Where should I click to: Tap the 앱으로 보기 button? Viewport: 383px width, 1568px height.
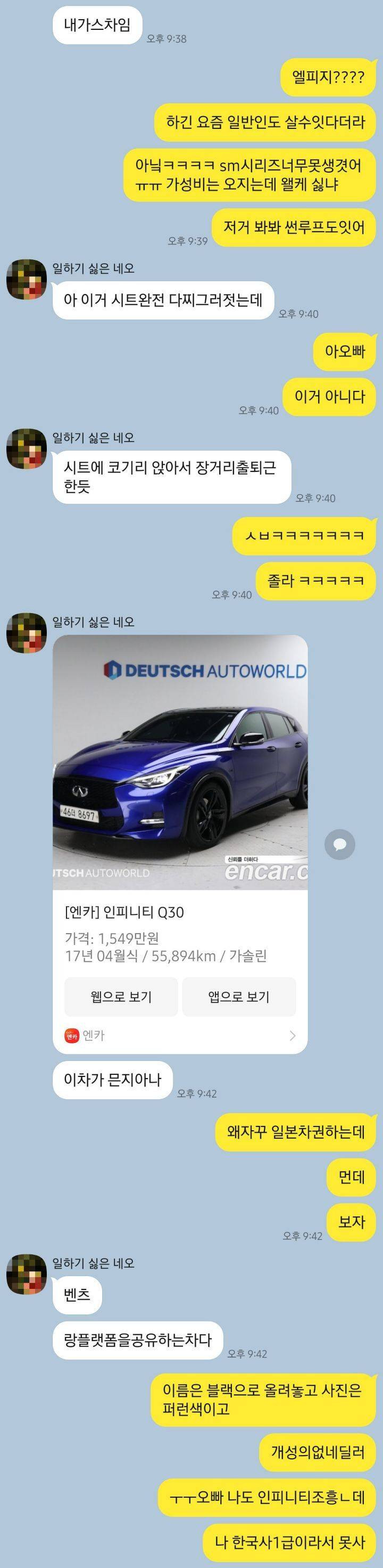coord(239,997)
